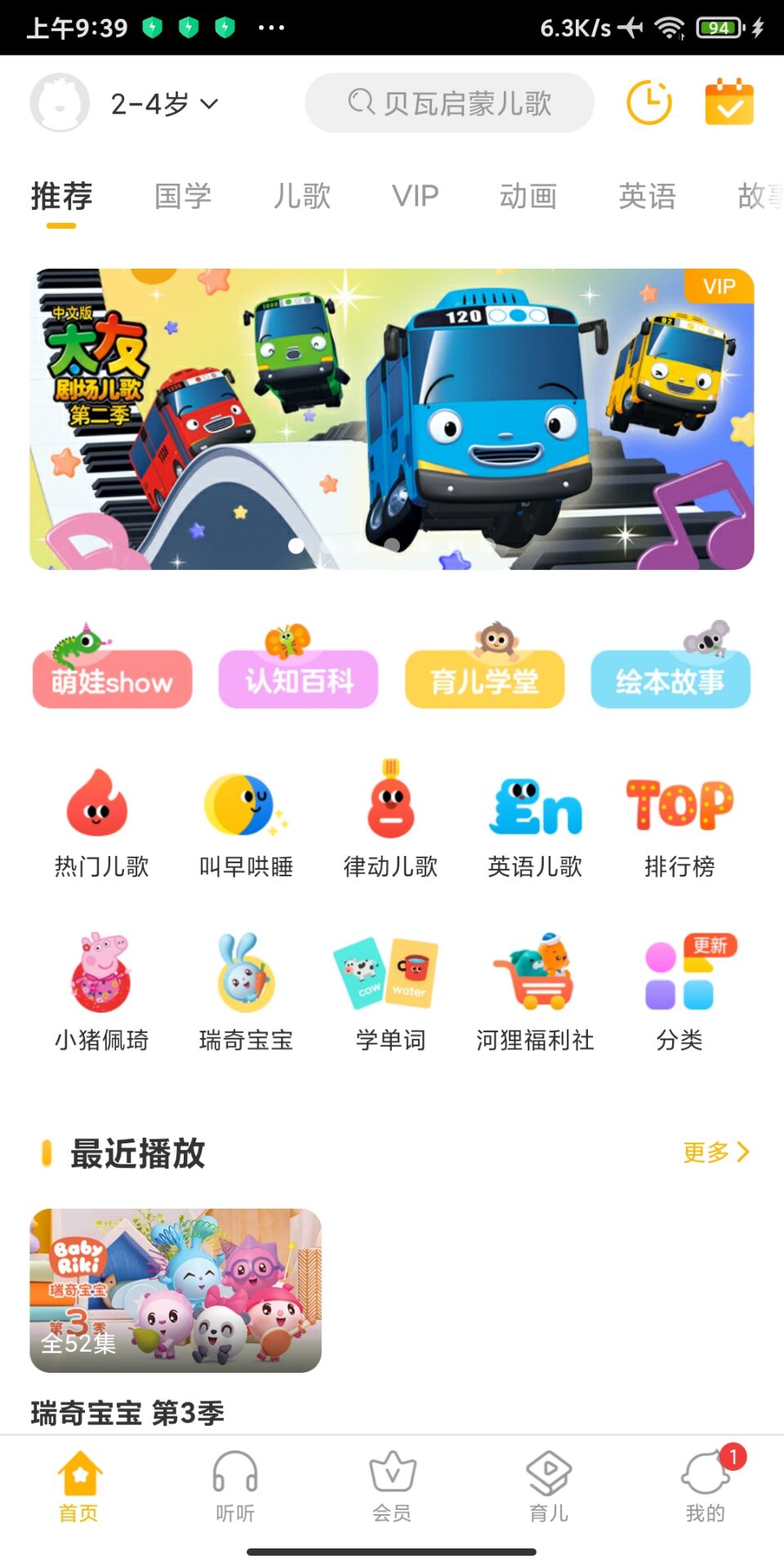784x1568 pixels.
Task: Go to the 动画 tab
Action: 528,196
